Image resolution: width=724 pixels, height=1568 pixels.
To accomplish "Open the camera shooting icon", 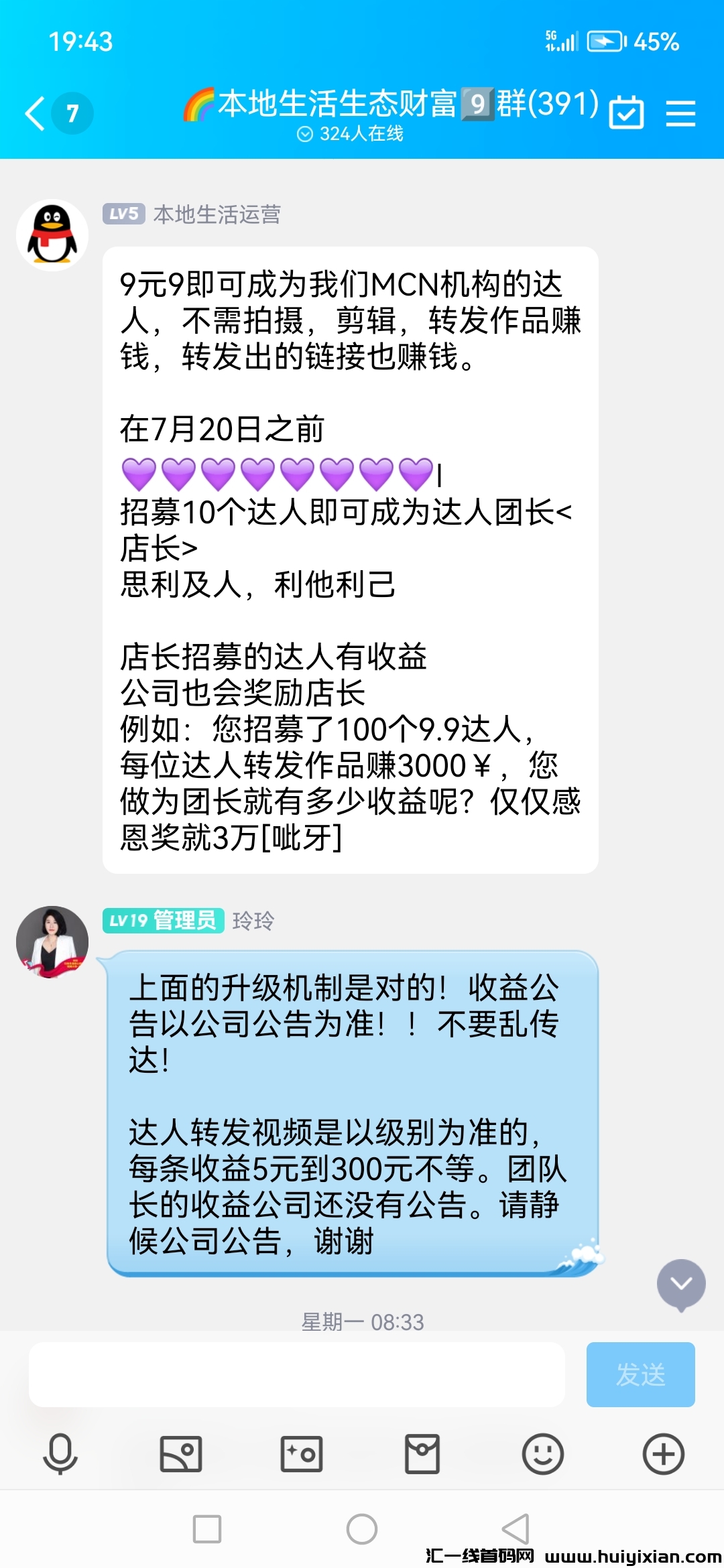I will 302,1454.
